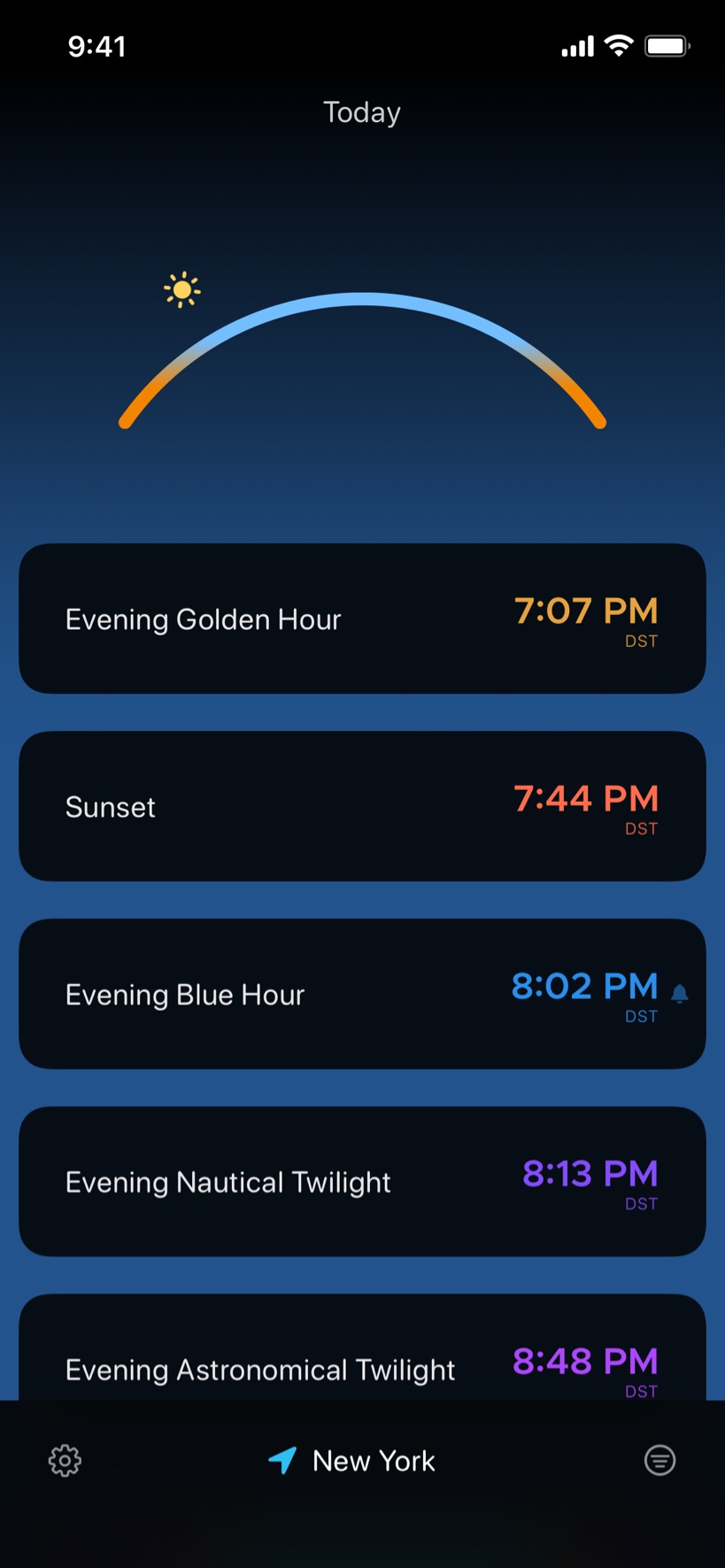The height and width of the screenshot is (1568, 725).
Task: Open the filter list icon
Action: coord(659,1460)
